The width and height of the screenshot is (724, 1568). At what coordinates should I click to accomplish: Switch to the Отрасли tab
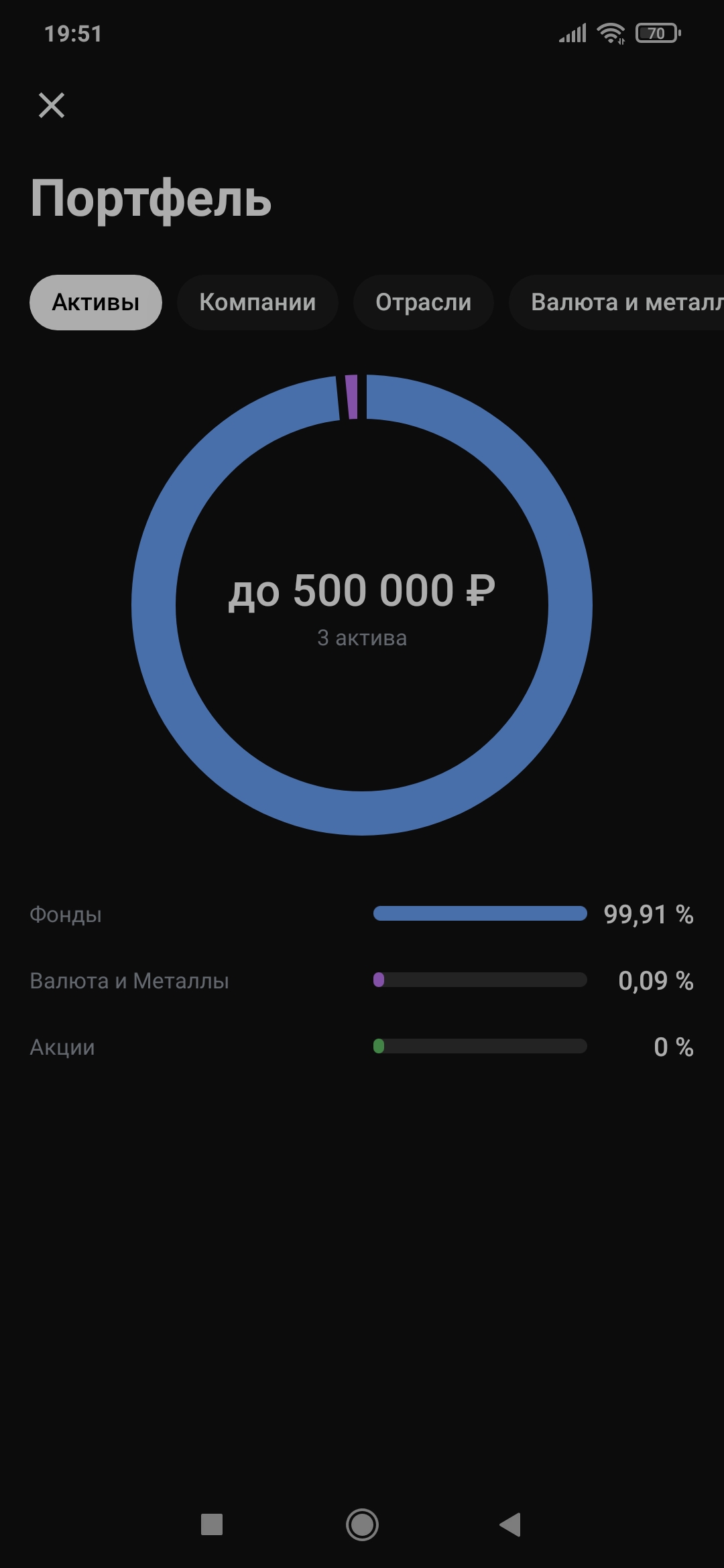(423, 302)
